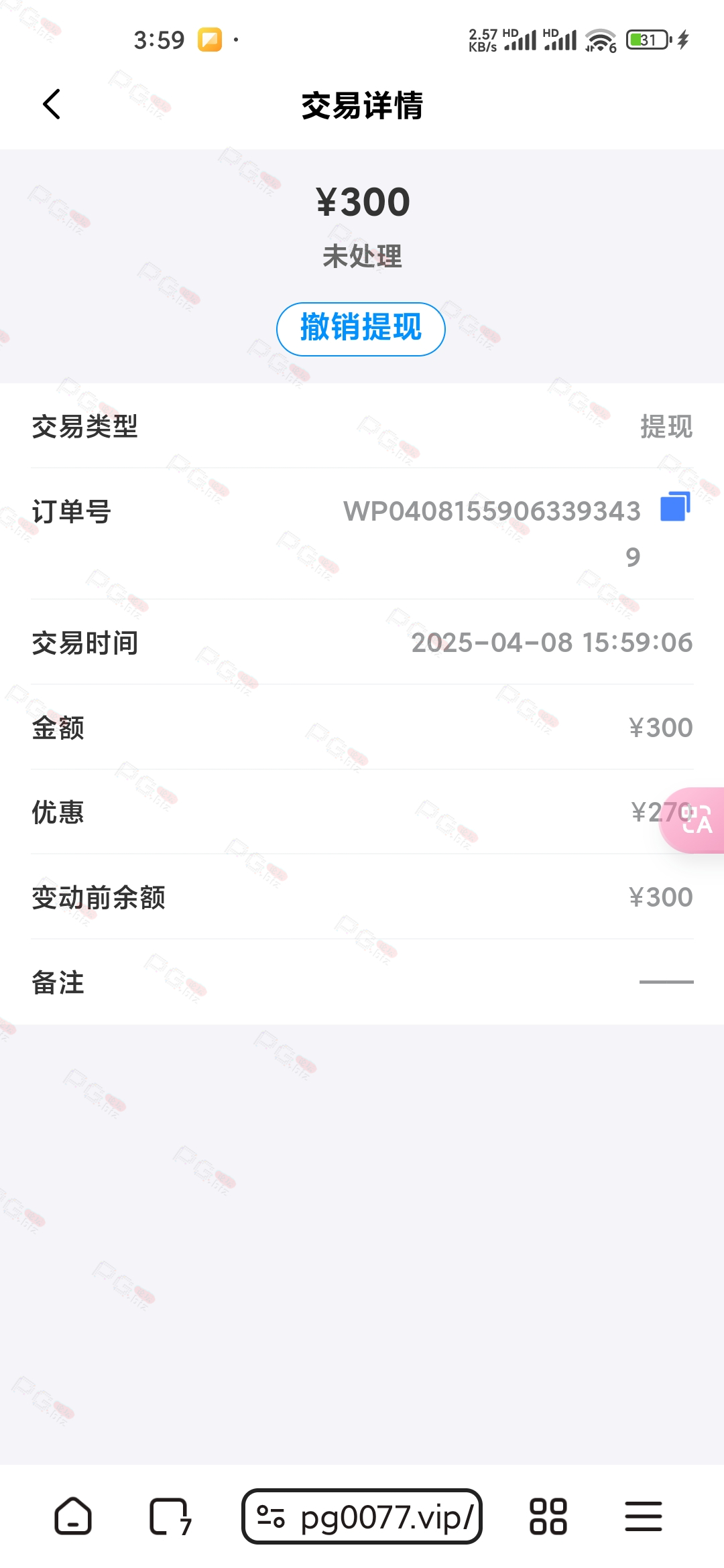Tap the pg0077.vip address bar
The image size is (724, 1568).
(x=362, y=1516)
